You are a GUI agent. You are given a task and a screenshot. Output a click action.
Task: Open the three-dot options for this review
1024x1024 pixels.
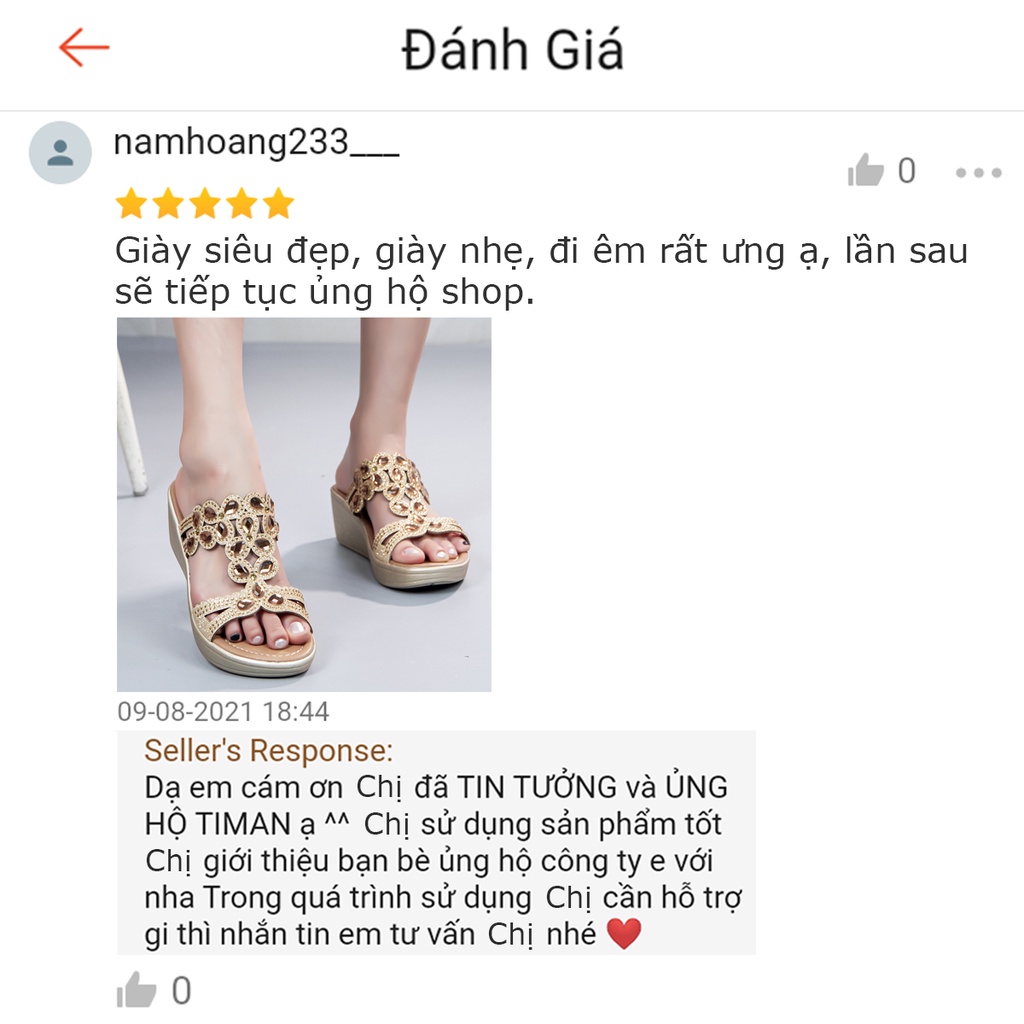(978, 172)
